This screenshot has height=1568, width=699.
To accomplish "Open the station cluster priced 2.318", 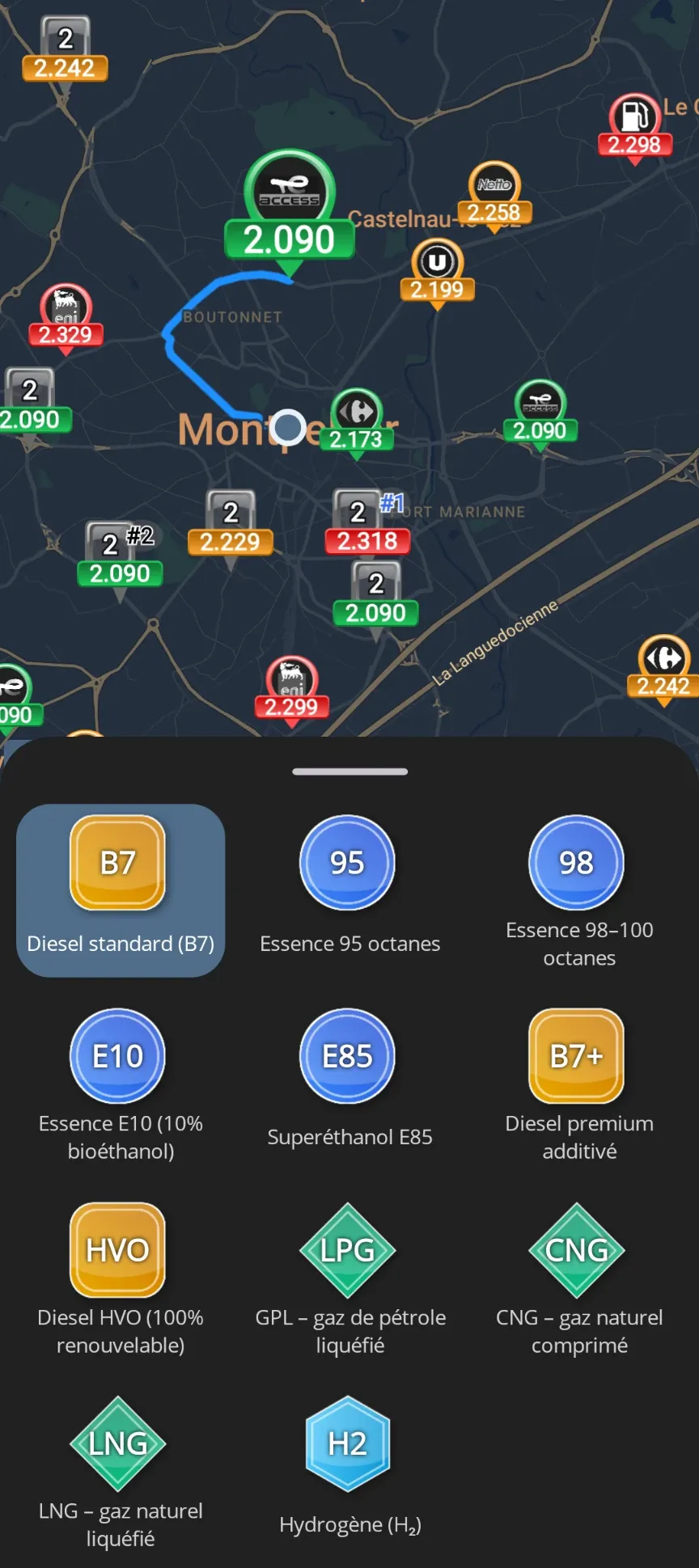I will [366, 526].
